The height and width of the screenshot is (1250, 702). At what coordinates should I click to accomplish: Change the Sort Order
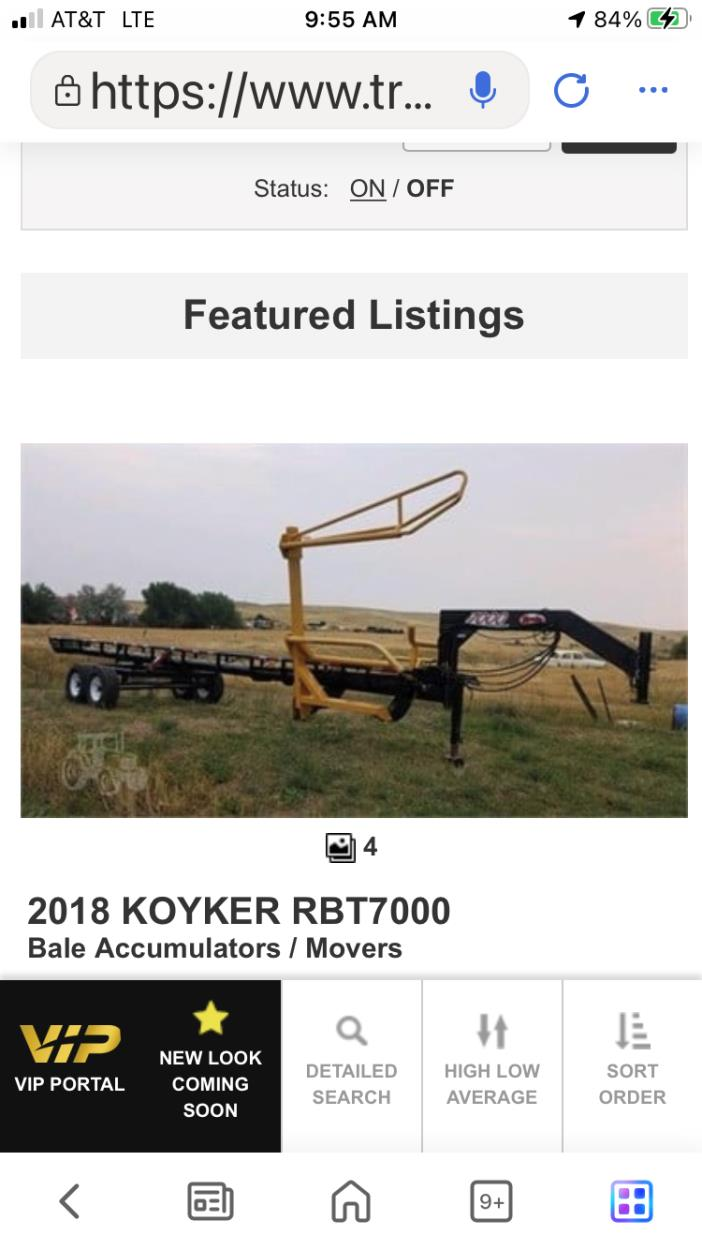coord(632,1065)
